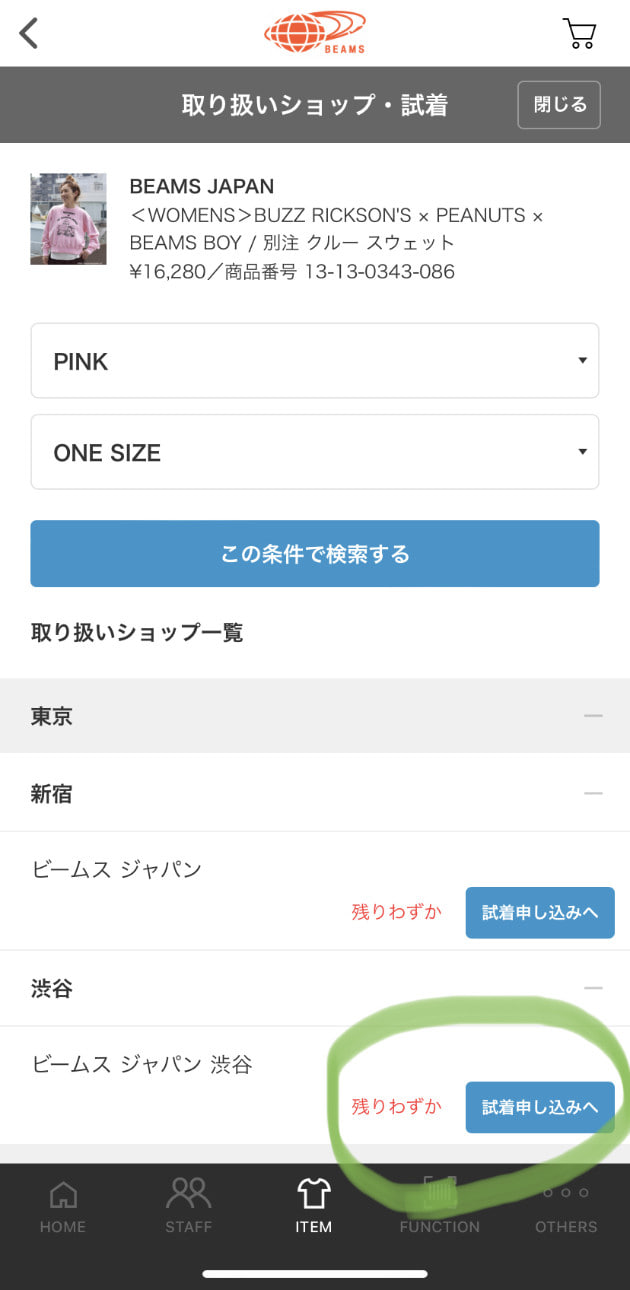630x1290 pixels.
Task: Apply for fitting at ビームス ジャパン 新宿
Action: tap(540, 912)
